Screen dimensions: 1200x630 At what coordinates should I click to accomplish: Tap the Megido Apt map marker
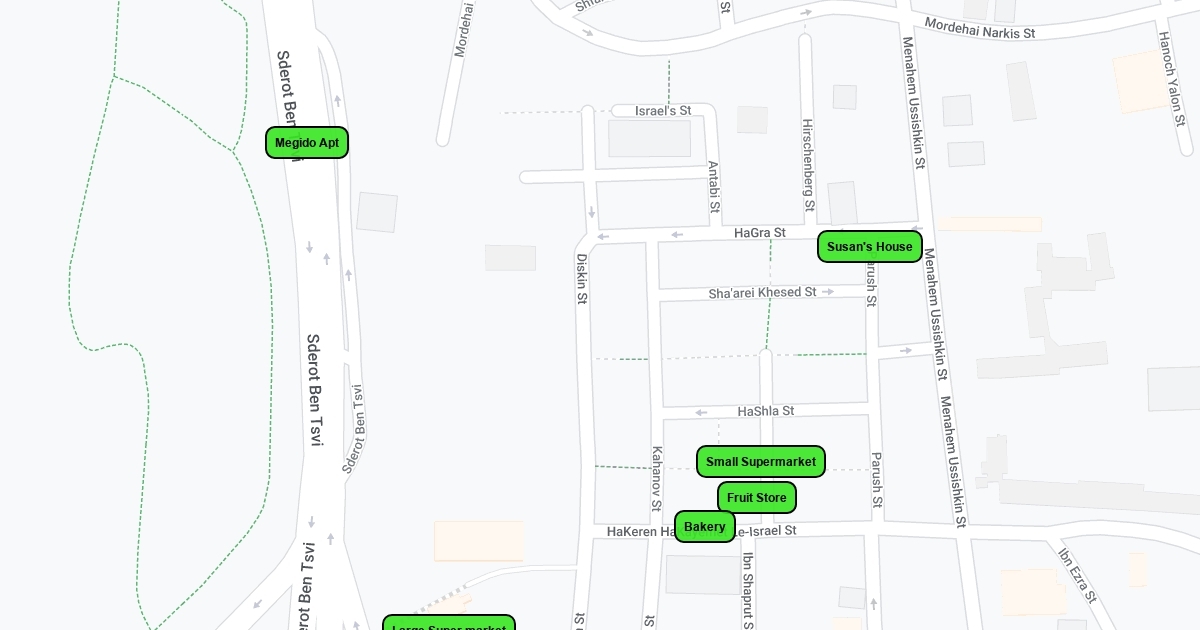pos(307,143)
